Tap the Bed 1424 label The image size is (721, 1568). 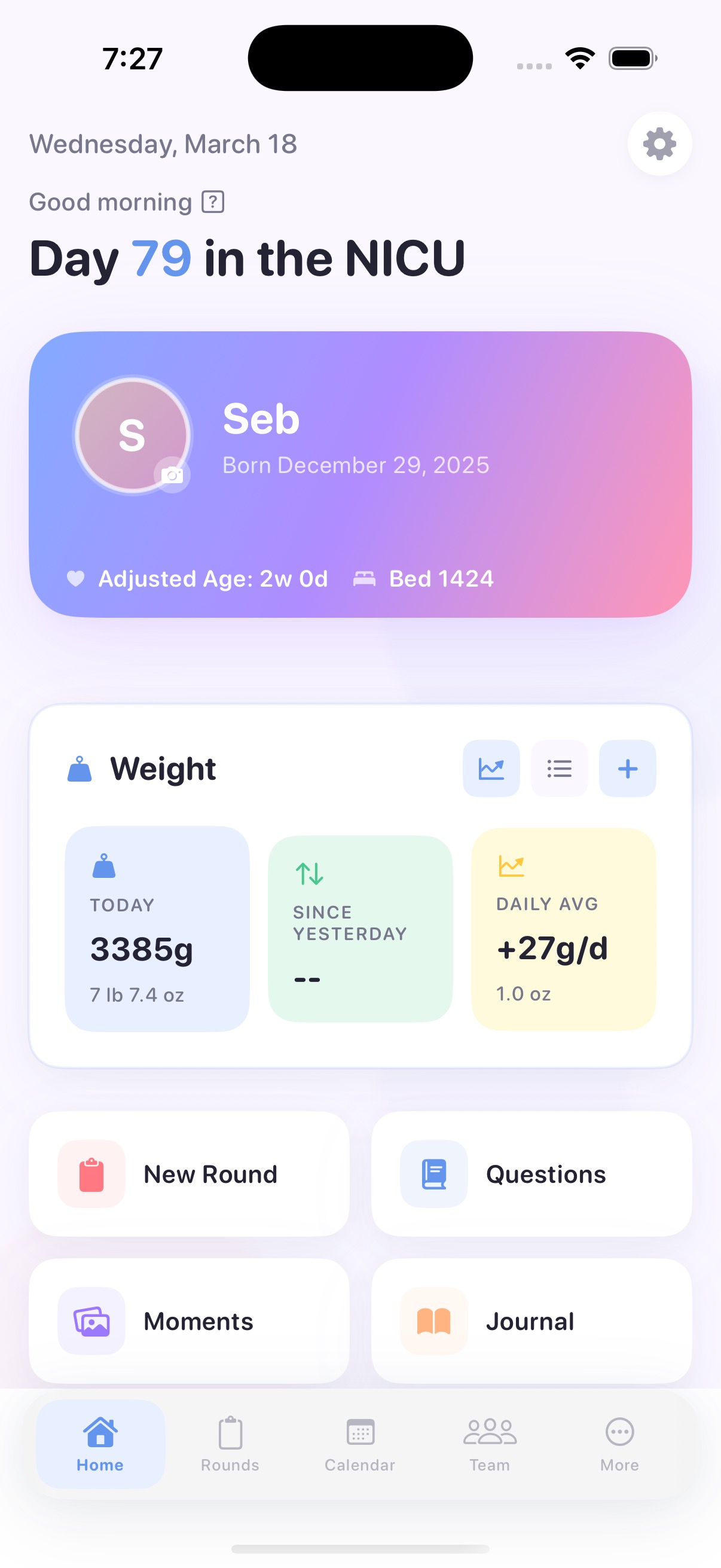coord(441,578)
